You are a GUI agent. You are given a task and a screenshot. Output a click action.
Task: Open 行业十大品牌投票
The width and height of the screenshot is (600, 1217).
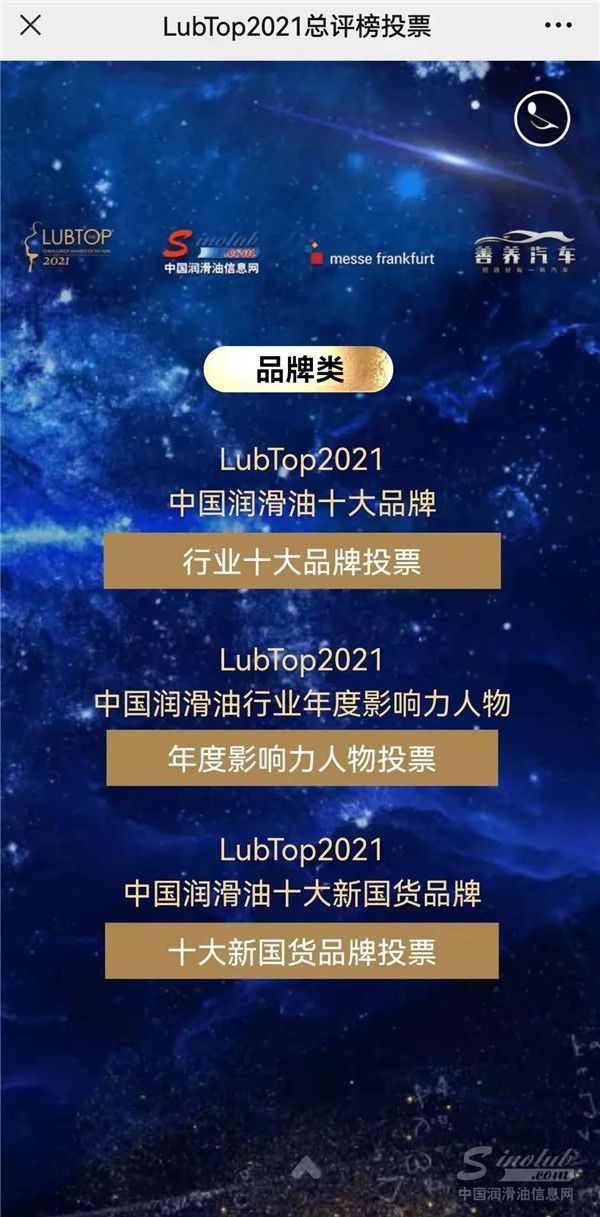[x=302, y=561]
